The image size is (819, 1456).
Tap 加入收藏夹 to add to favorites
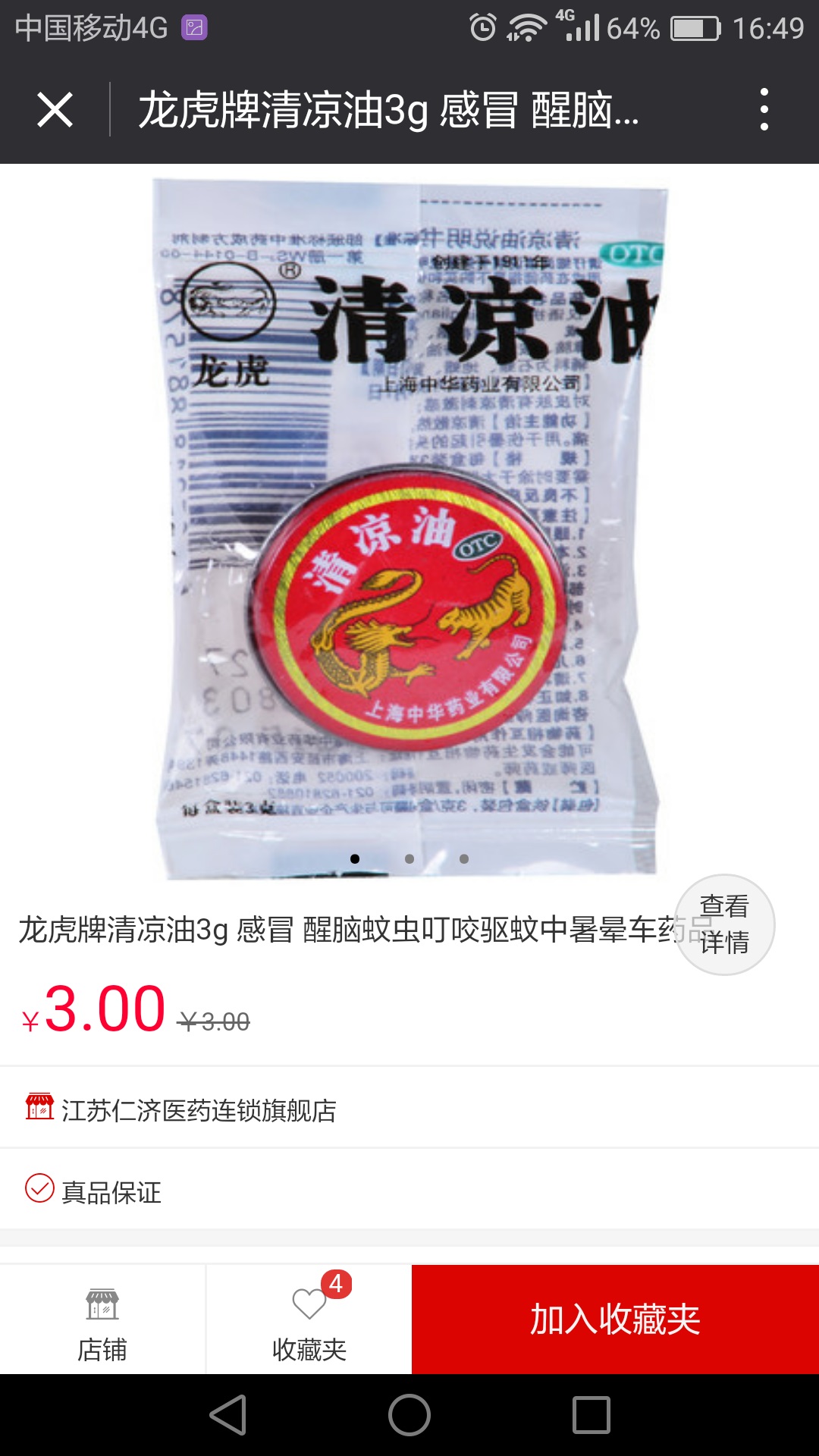(615, 1319)
